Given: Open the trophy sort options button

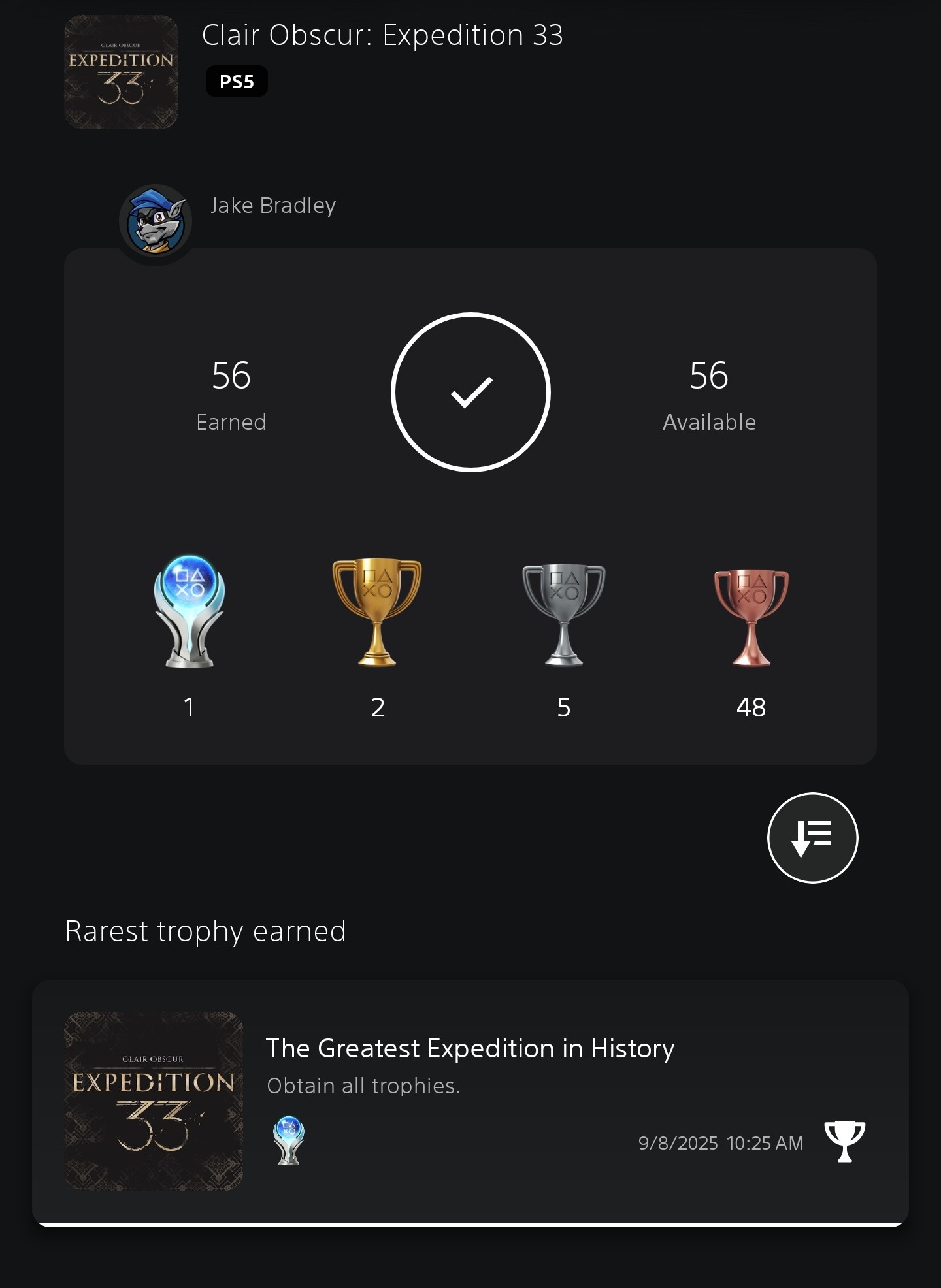Looking at the screenshot, I should pos(812,838).
